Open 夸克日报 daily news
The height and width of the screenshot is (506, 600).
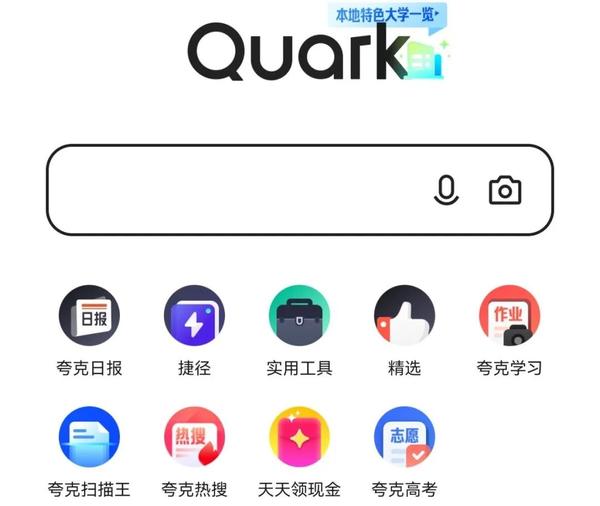coord(89,316)
